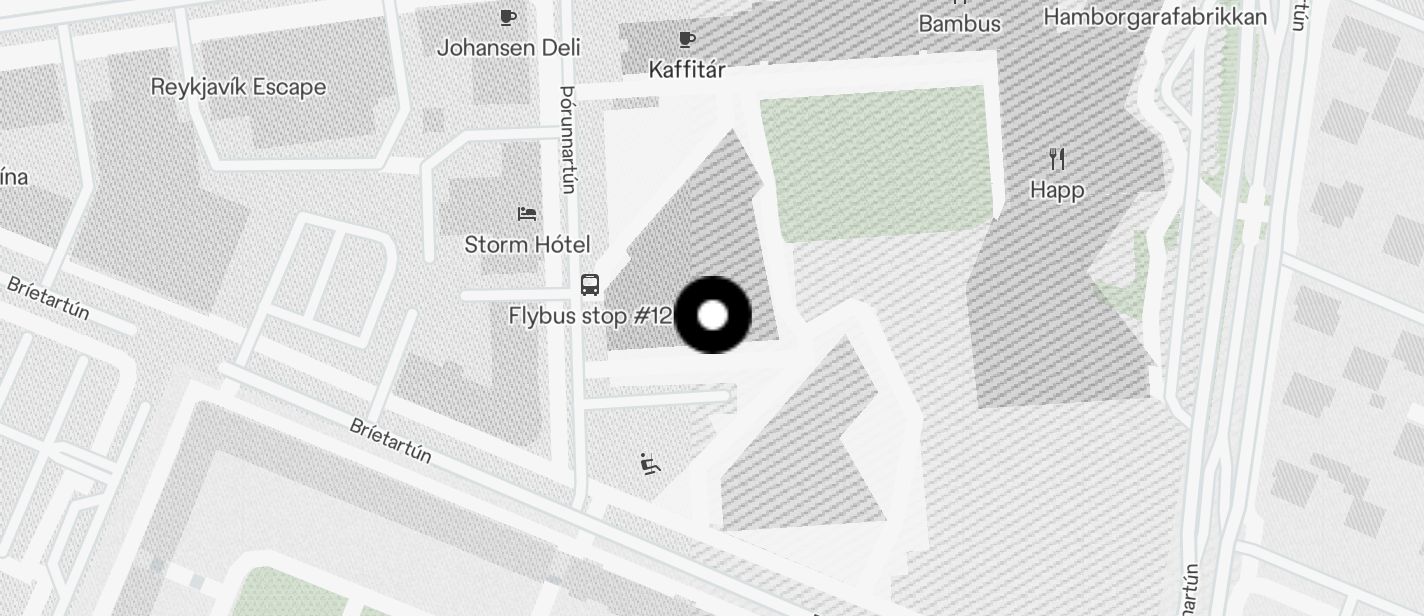Open the Happ restaurant marker

1057,158
